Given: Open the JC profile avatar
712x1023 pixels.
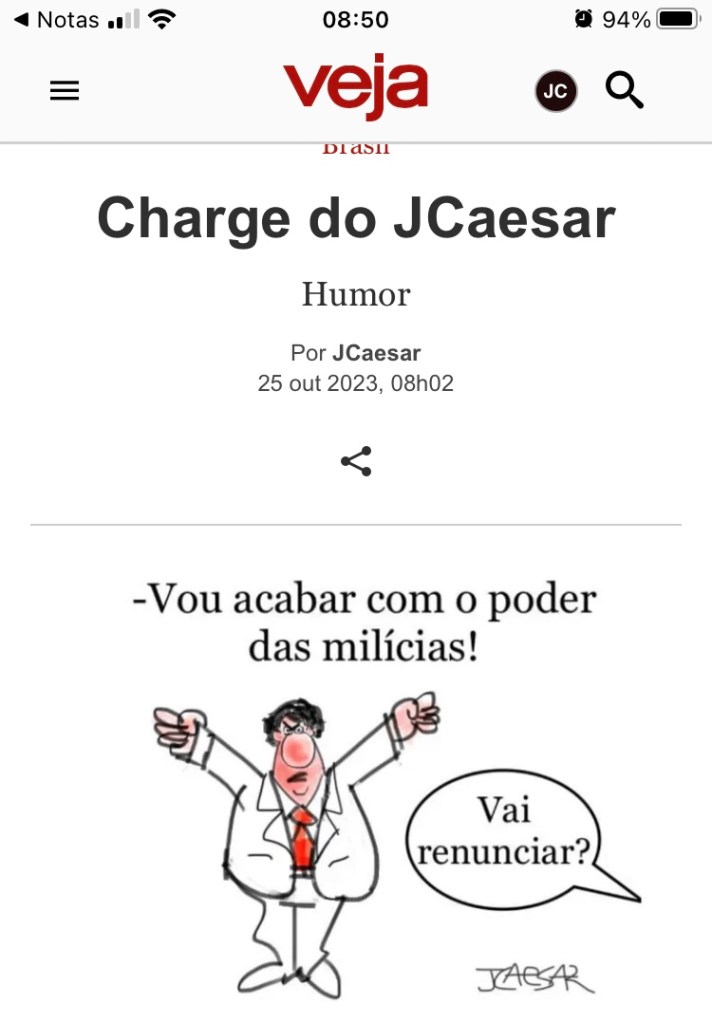Looking at the screenshot, I should [x=555, y=92].
